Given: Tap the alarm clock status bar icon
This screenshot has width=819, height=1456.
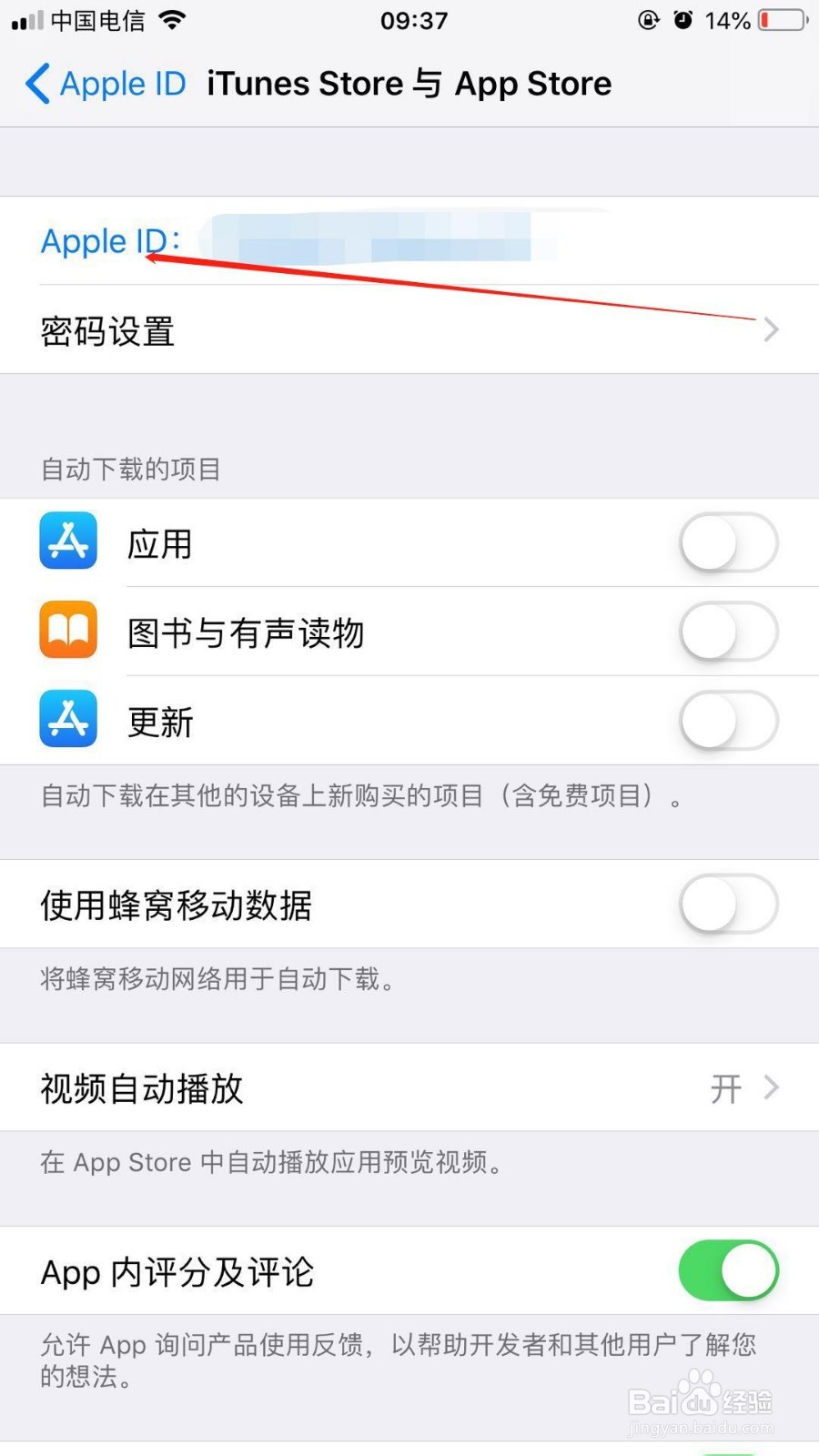Looking at the screenshot, I should (x=685, y=19).
